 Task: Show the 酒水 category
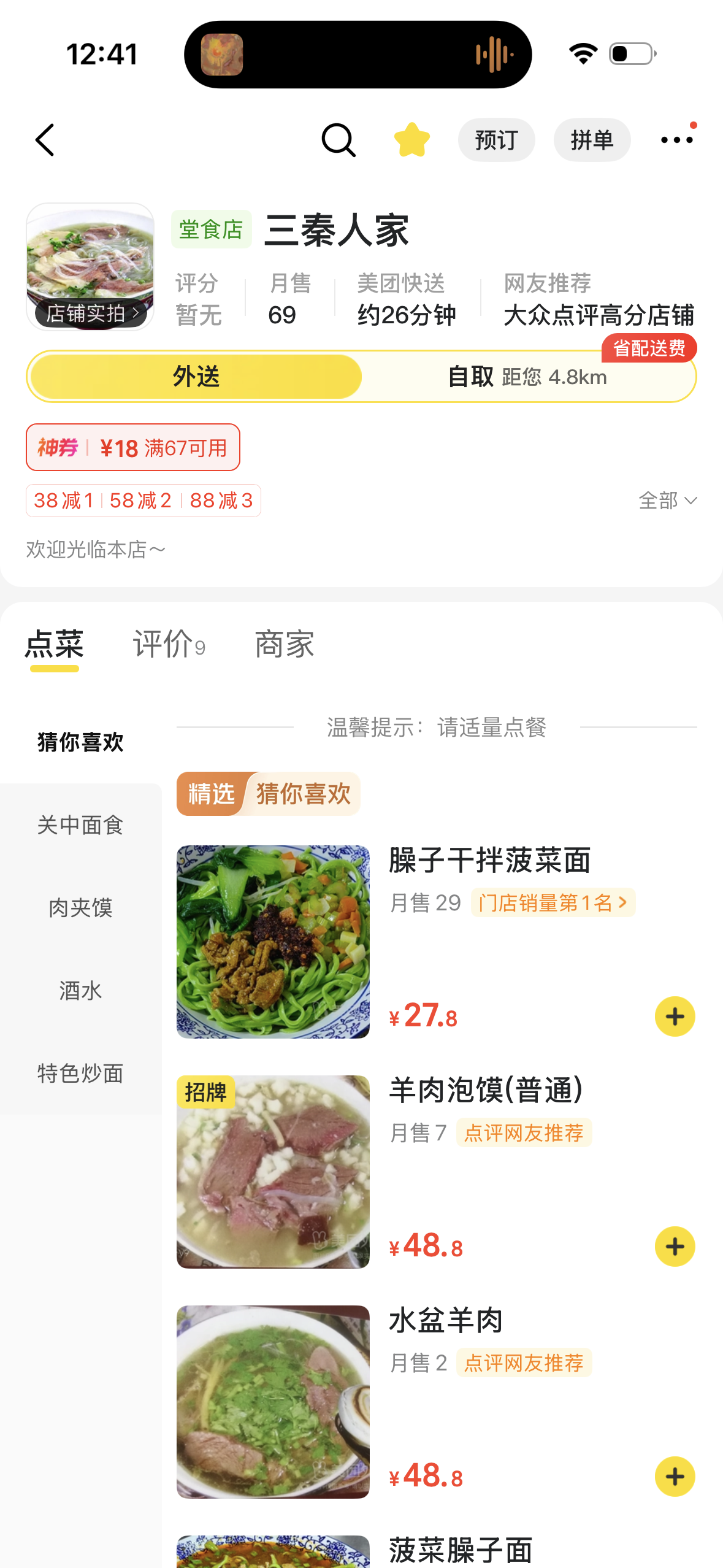click(x=80, y=991)
